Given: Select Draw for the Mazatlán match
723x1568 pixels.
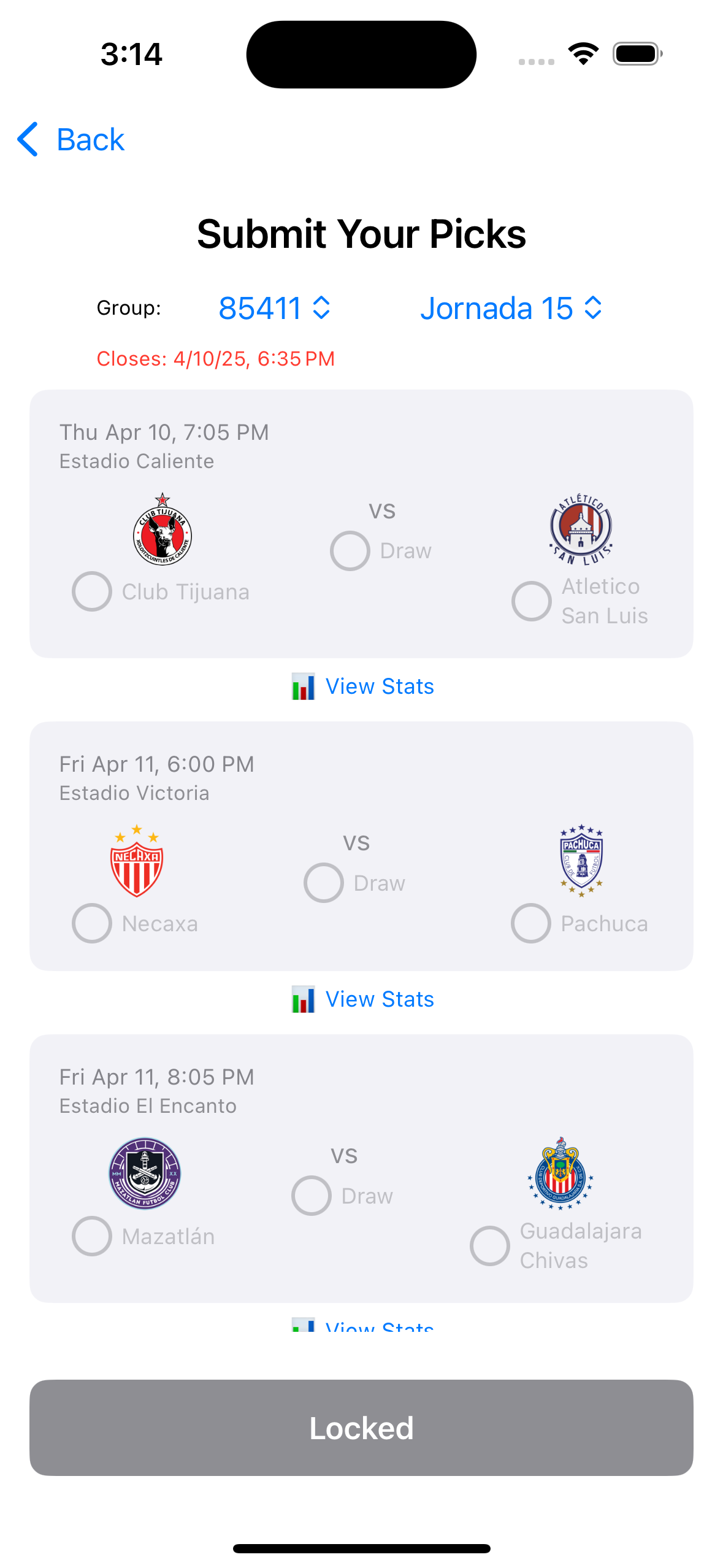Looking at the screenshot, I should (310, 1195).
